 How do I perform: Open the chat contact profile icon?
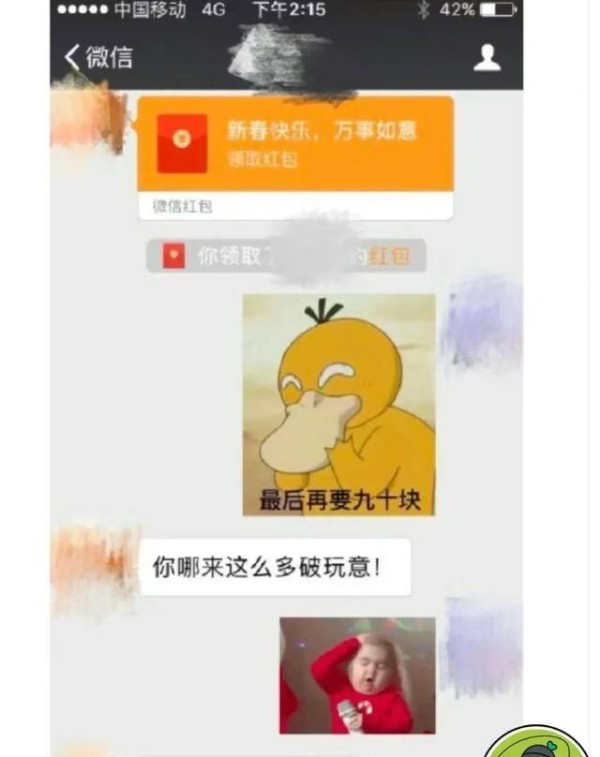tap(487, 57)
